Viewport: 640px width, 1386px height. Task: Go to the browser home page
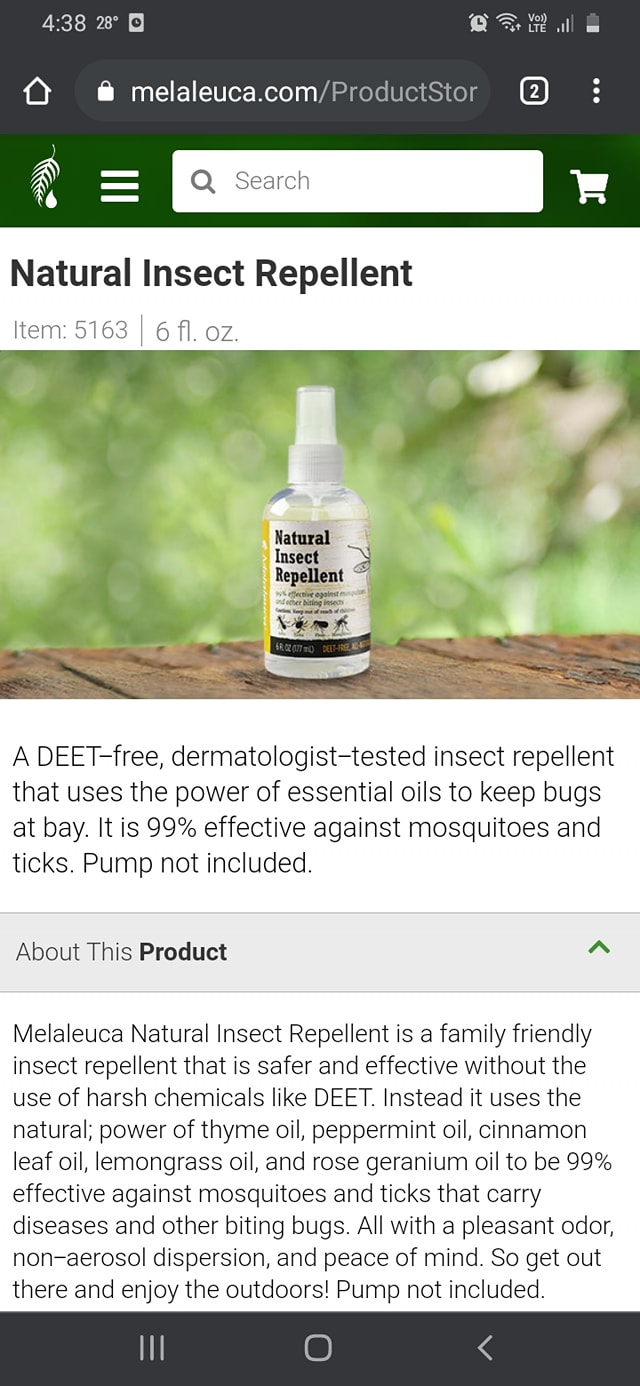pos(37,92)
